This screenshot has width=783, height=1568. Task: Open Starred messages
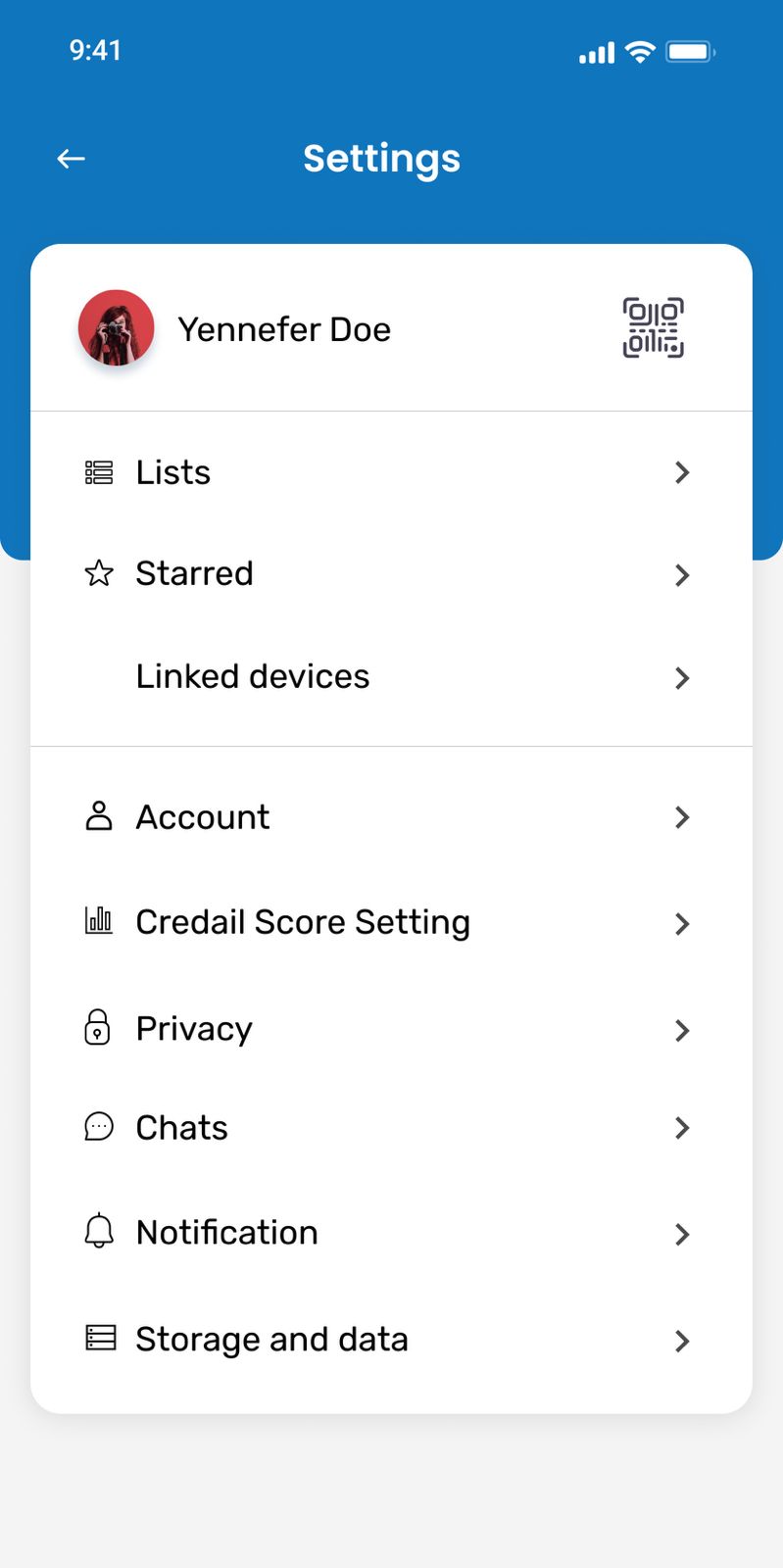pyautogui.click(x=390, y=574)
